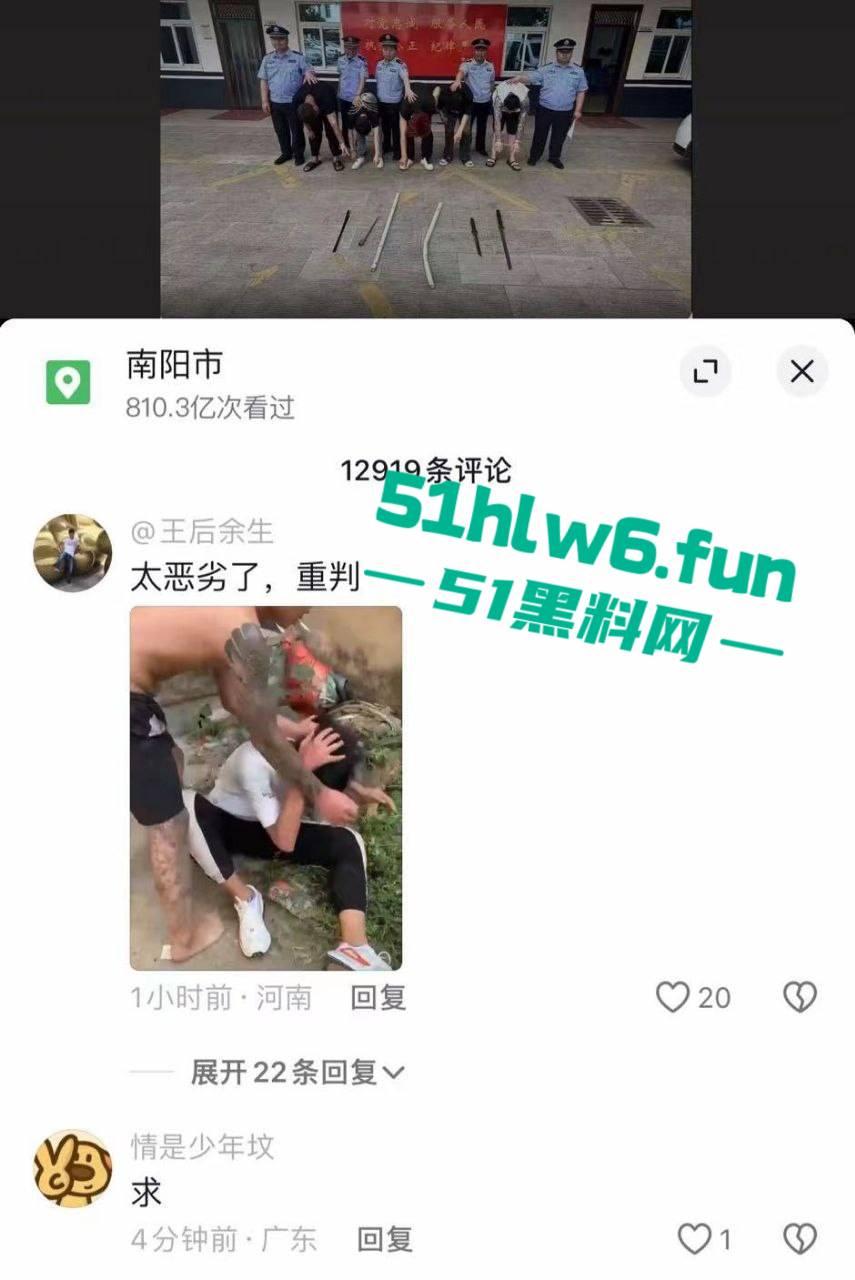
Task: Close the comments panel
Action: pyautogui.click(x=802, y=372)
